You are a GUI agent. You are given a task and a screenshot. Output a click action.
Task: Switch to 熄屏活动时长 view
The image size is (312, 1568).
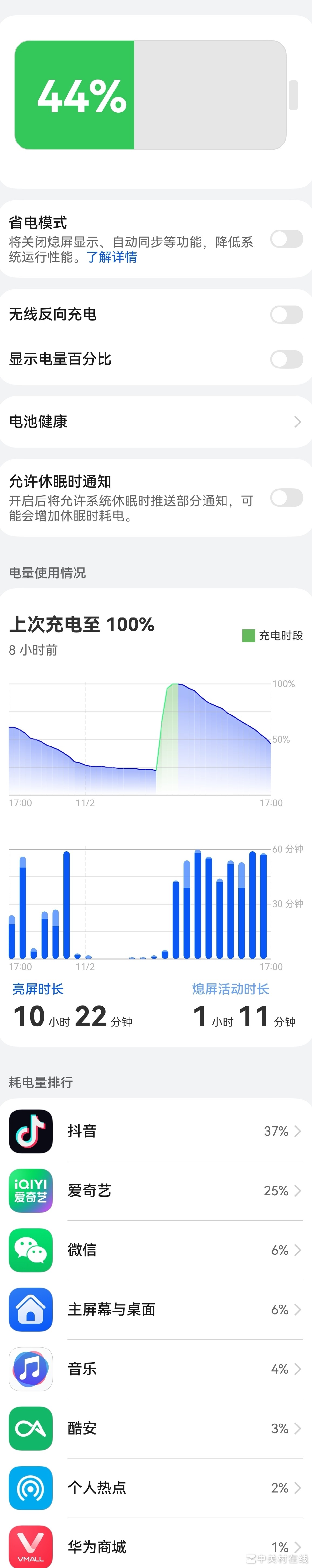tap(230, 989)
